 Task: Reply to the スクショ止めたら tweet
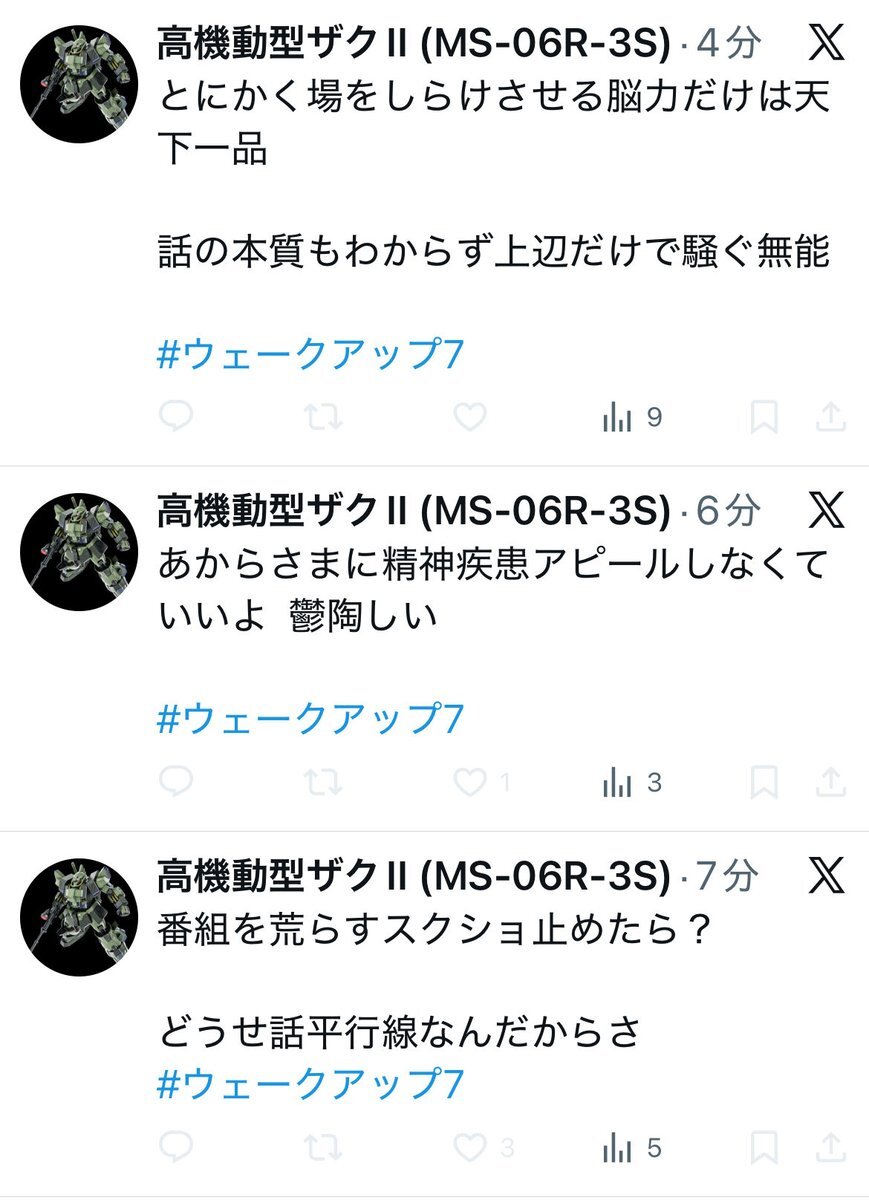[176, 1147]
